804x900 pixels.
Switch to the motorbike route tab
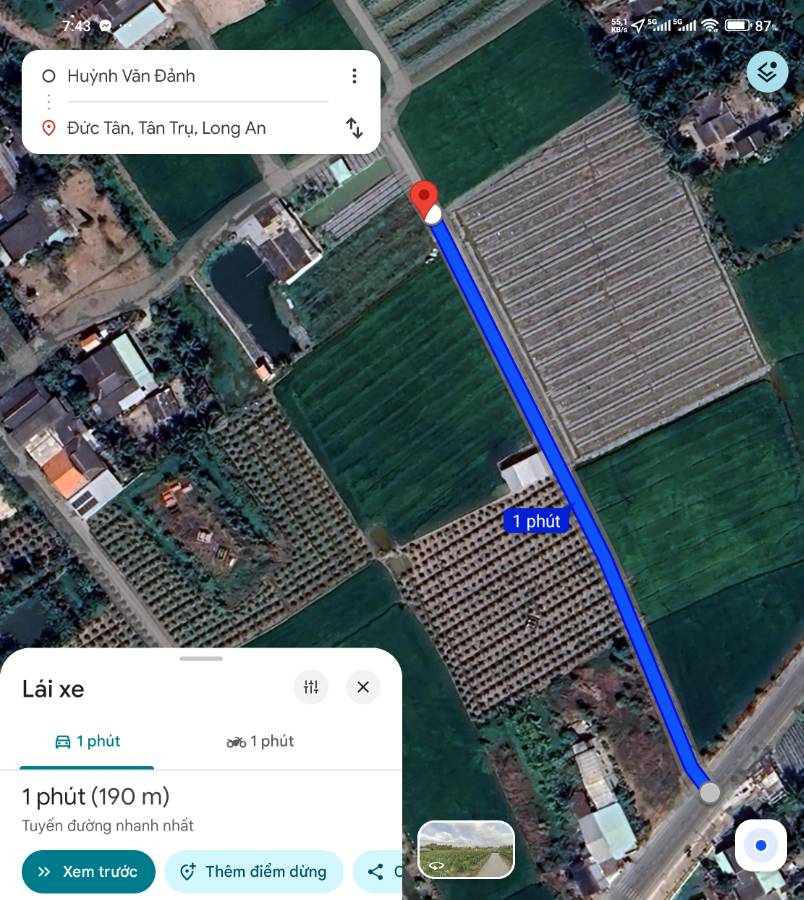tap(260, 741)
